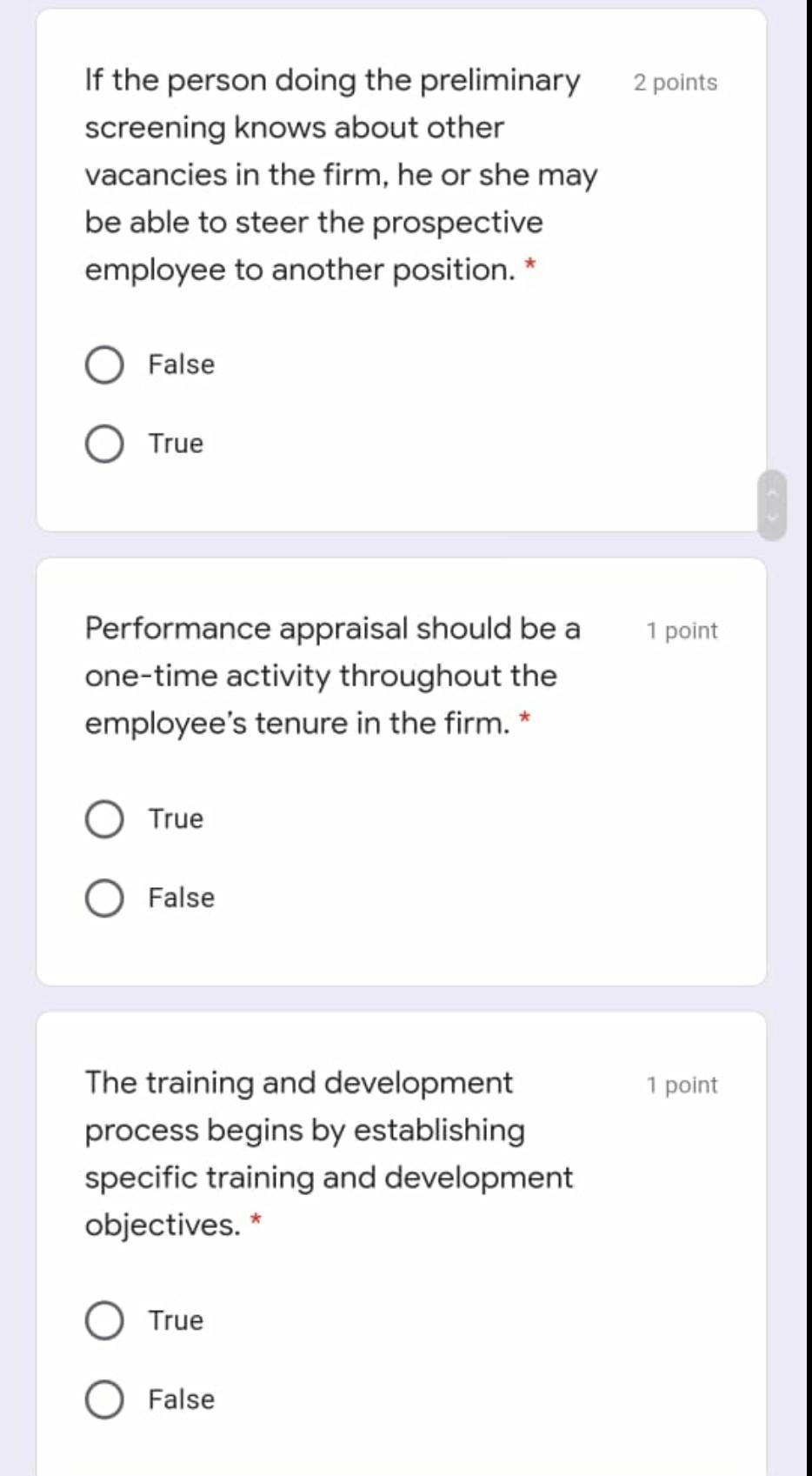Click the "2 points" label
The image size is (812, 1476).
pyautogui.click(x=675, y=82)
